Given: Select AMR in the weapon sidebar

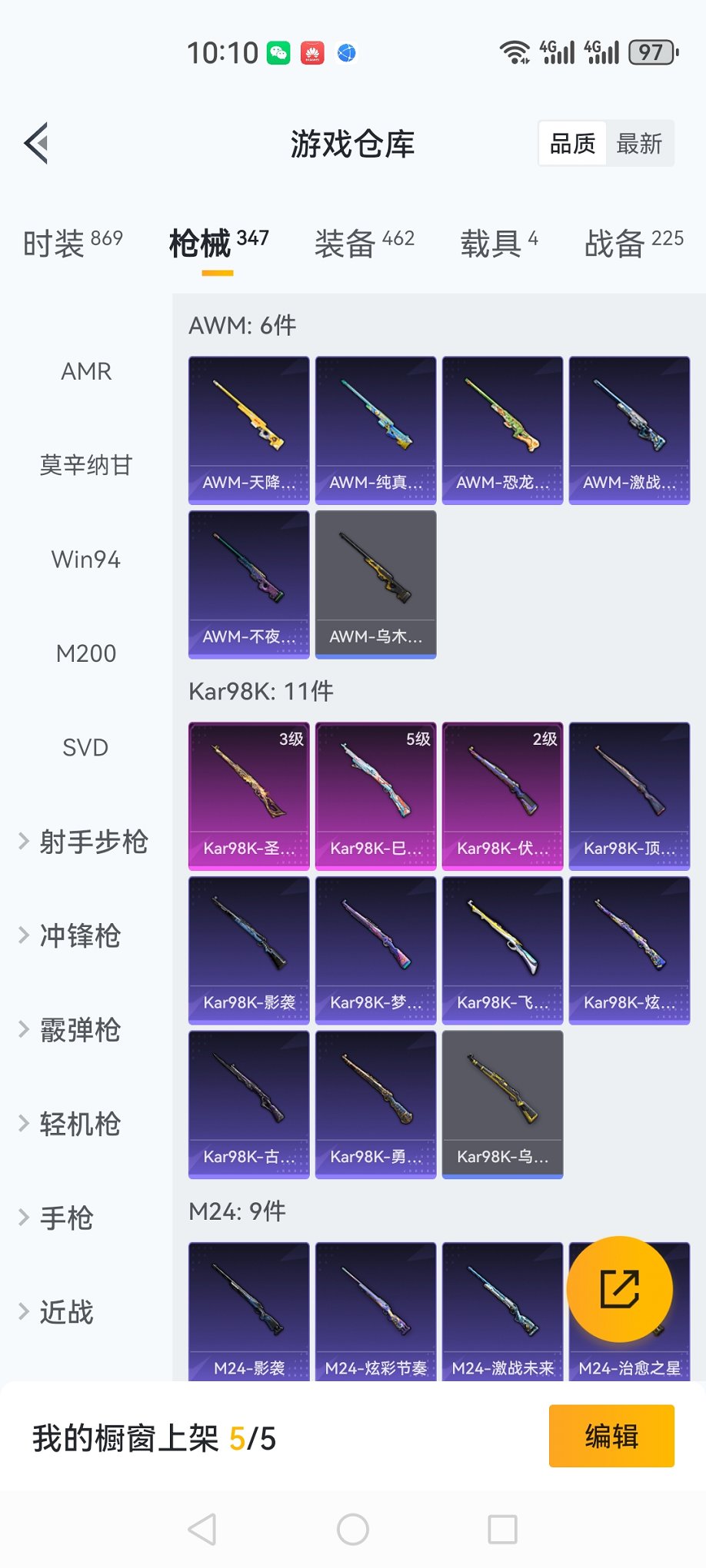Looking at the screenshot, I should 86,372.
